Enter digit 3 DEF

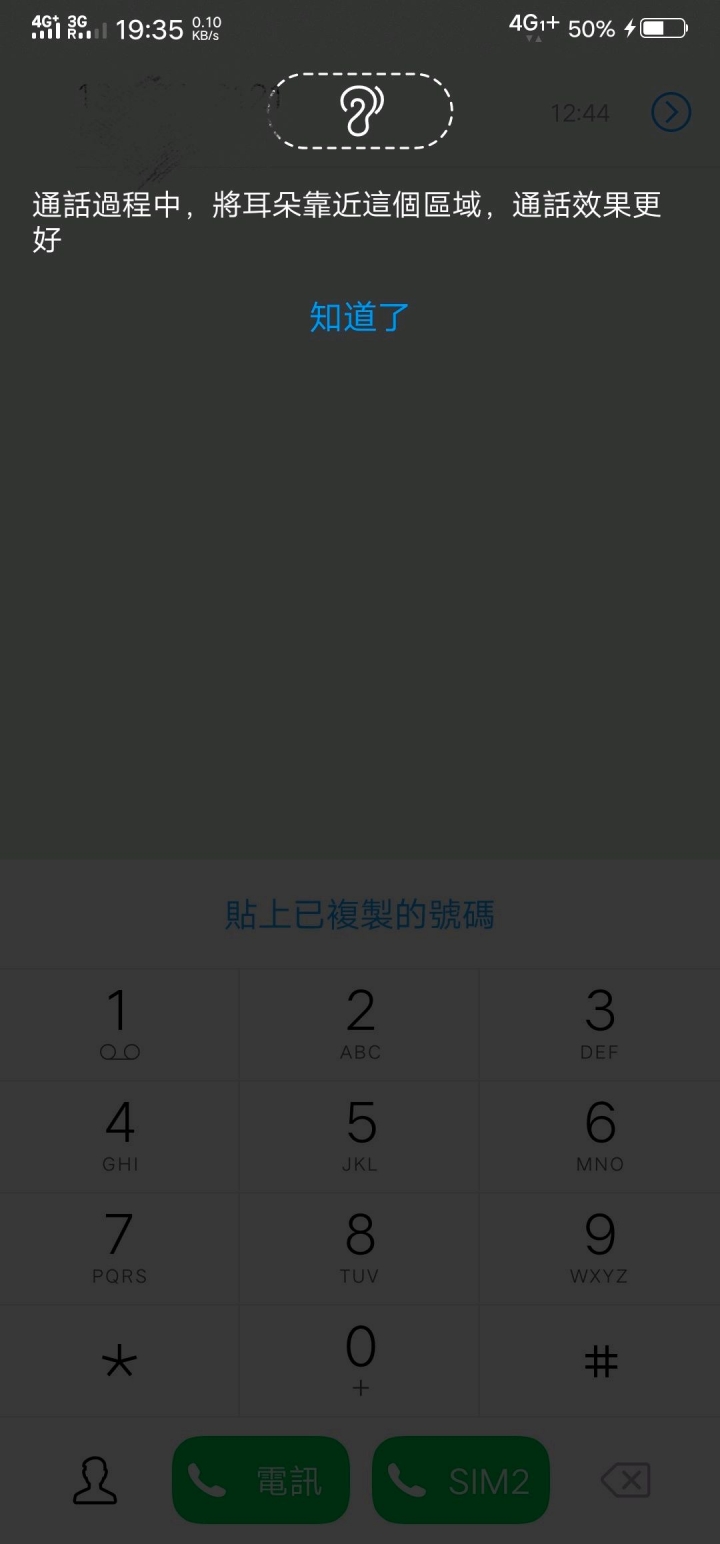(600, 1024)
